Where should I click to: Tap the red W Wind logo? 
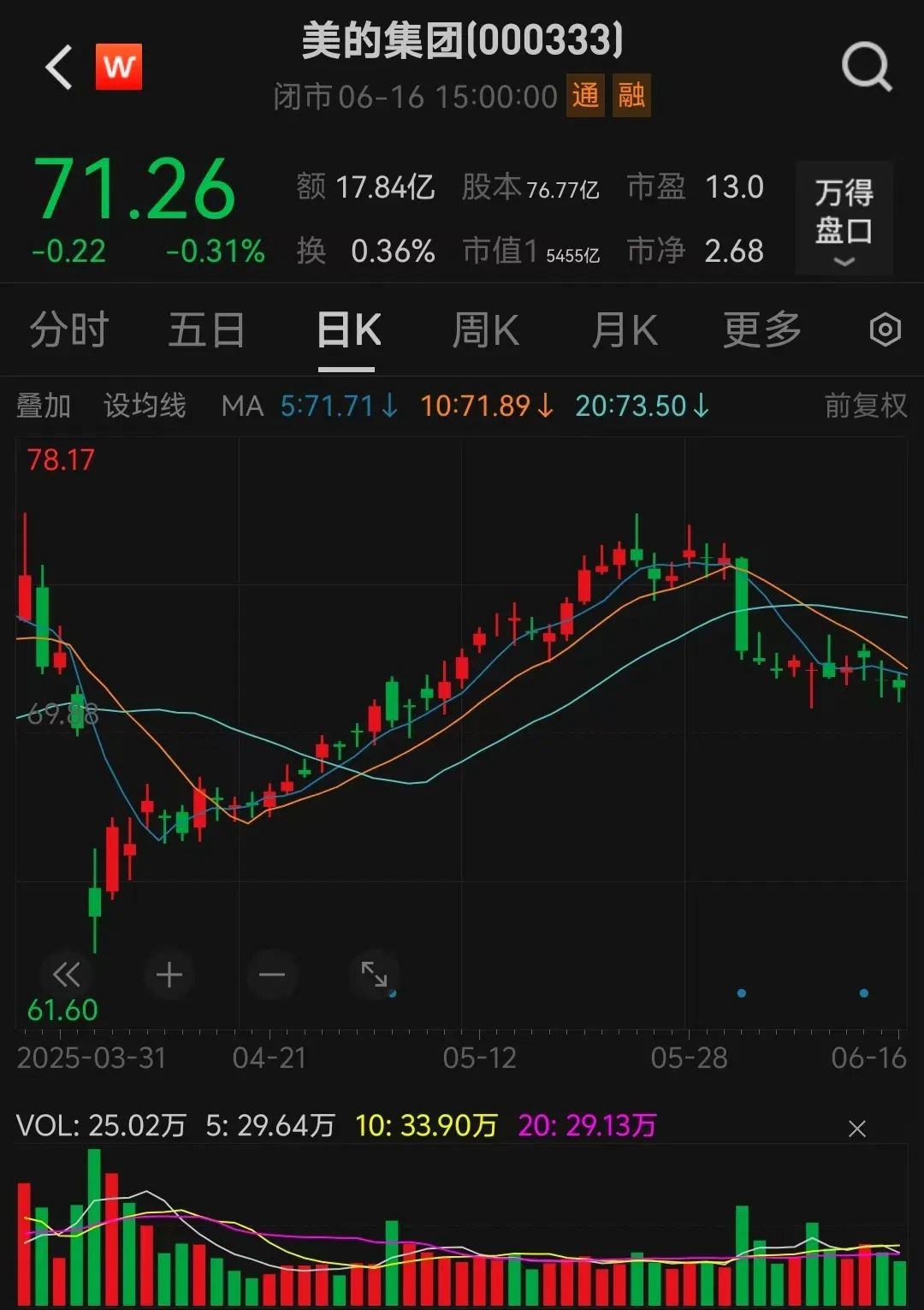pos(118,67)
